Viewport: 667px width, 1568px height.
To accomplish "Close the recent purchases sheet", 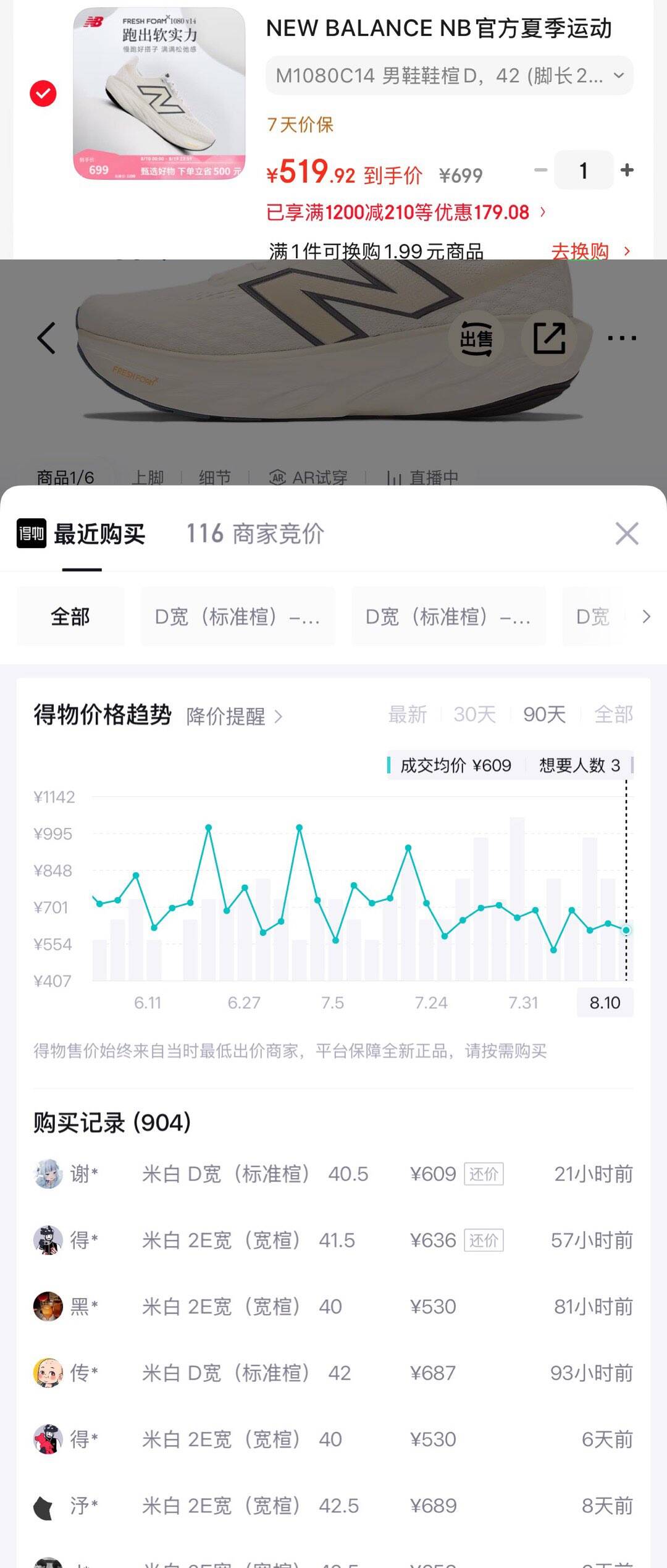I will coord(627,533).
